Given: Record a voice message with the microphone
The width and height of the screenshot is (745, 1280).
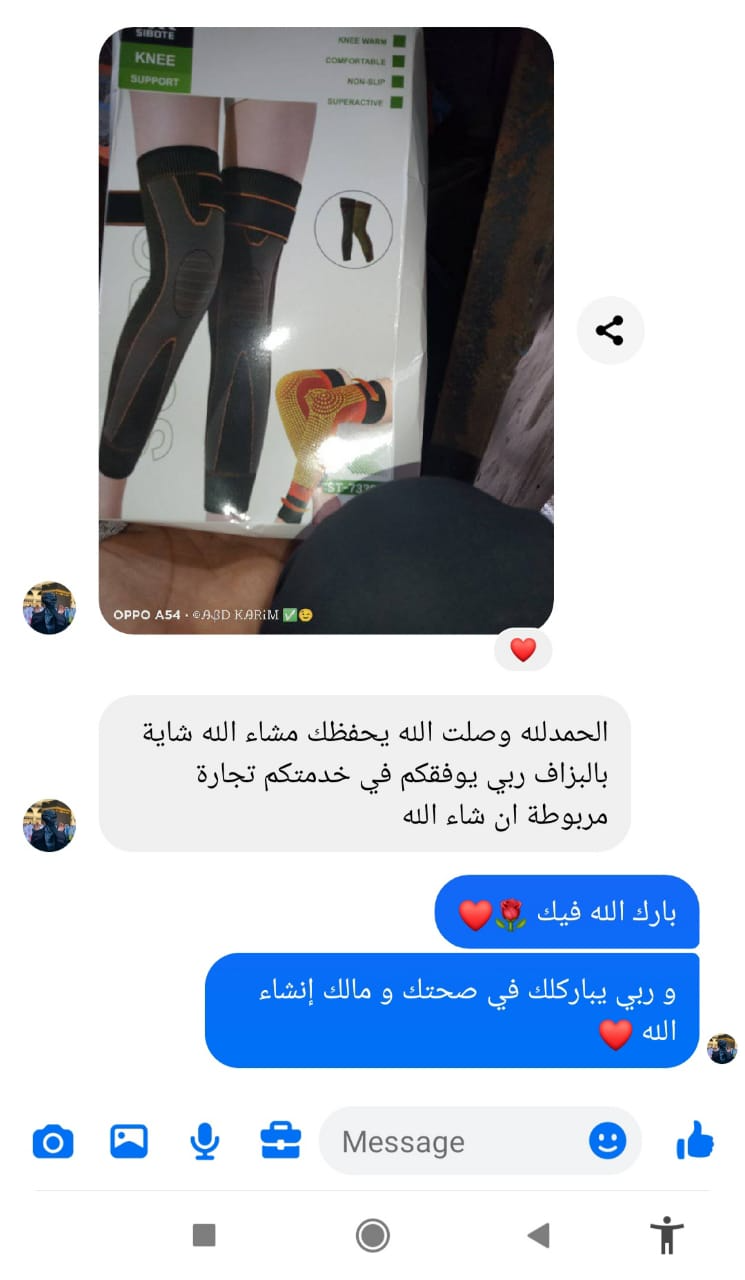Looking at the screenshot, I should pyautogui.click(x=205, y=1141).
